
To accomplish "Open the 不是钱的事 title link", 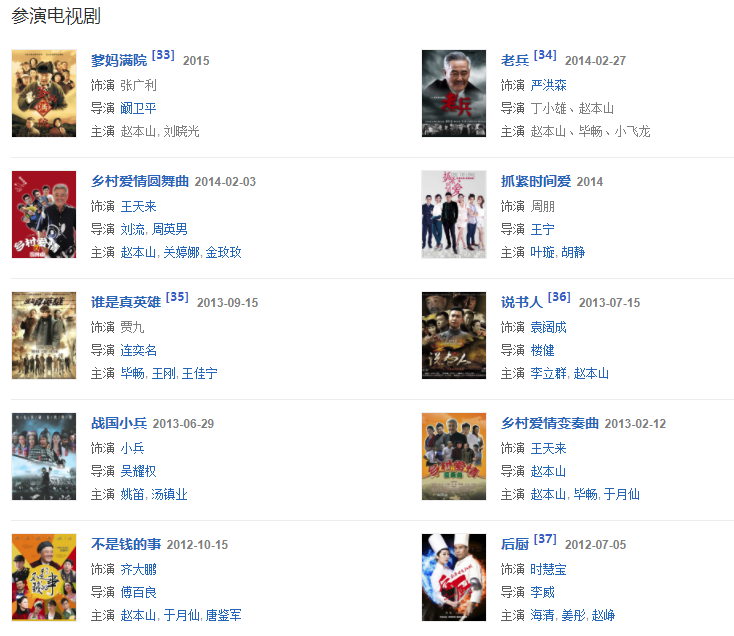I will tap(125, 544).
